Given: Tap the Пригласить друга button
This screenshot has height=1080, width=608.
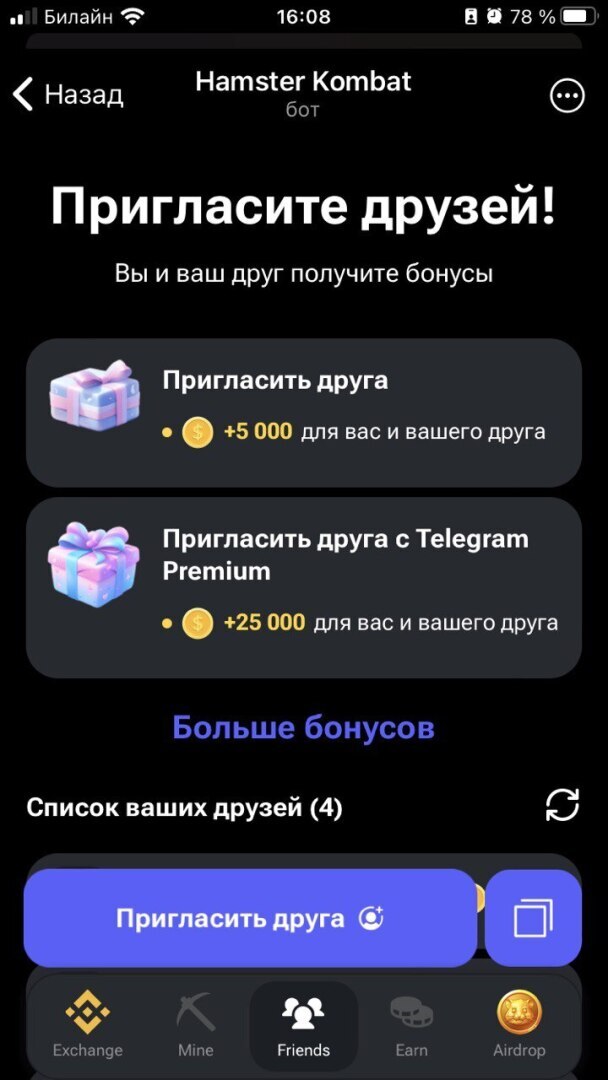Looking at the screenshot, I should 250,918.
